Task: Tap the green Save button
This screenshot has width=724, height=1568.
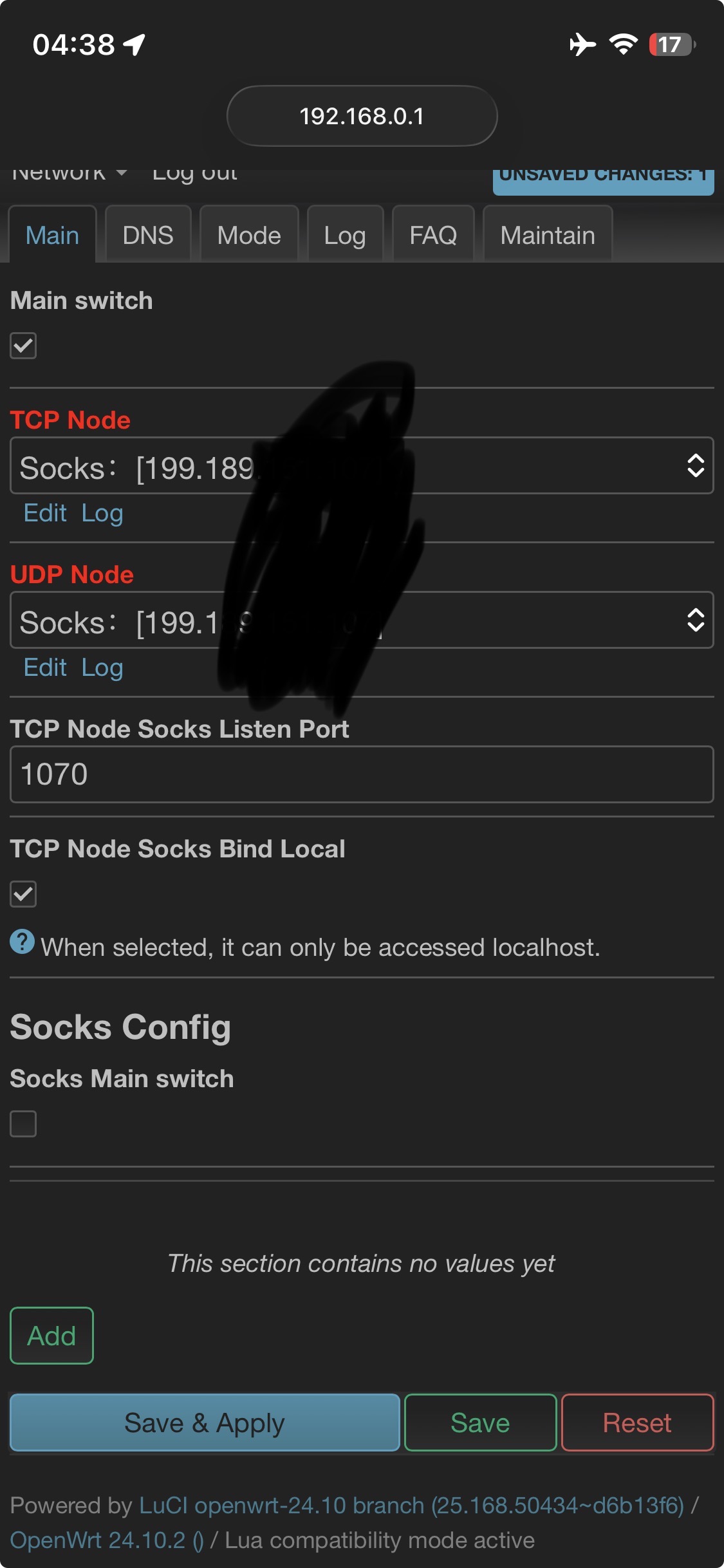Action: point(480,1423)
